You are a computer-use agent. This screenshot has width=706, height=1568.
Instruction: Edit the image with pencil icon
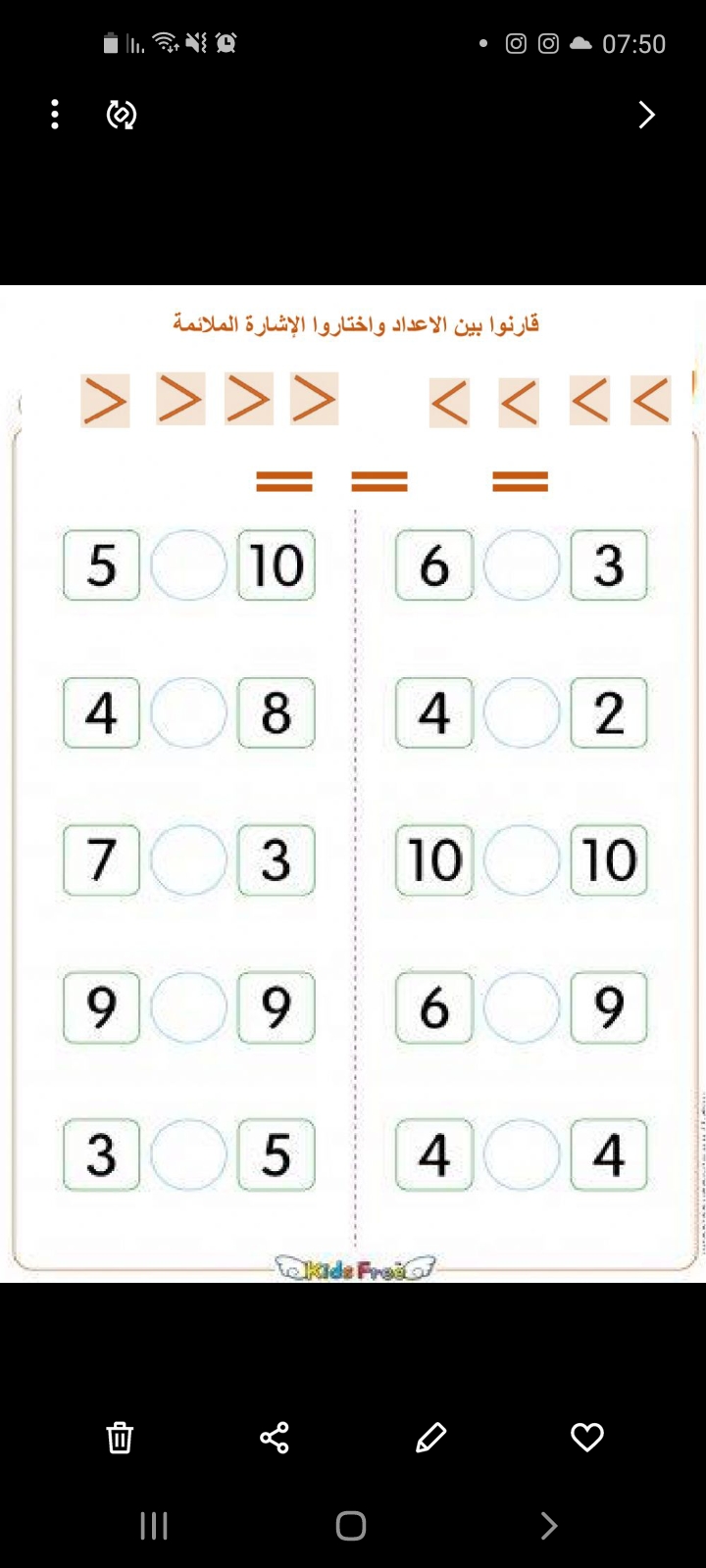point(430,1438)
